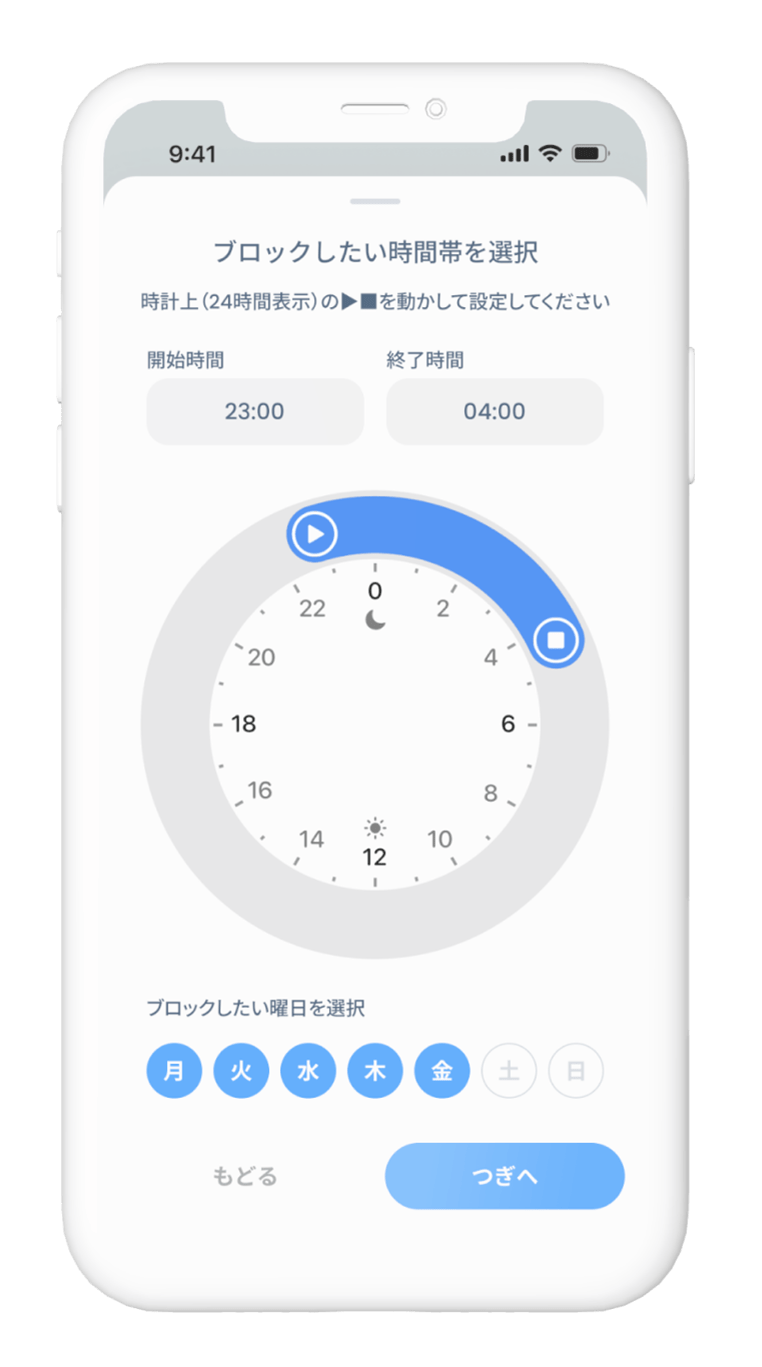Click the 18 marker on the clock face
762x1367 pixels.
[x=243, y=723]
